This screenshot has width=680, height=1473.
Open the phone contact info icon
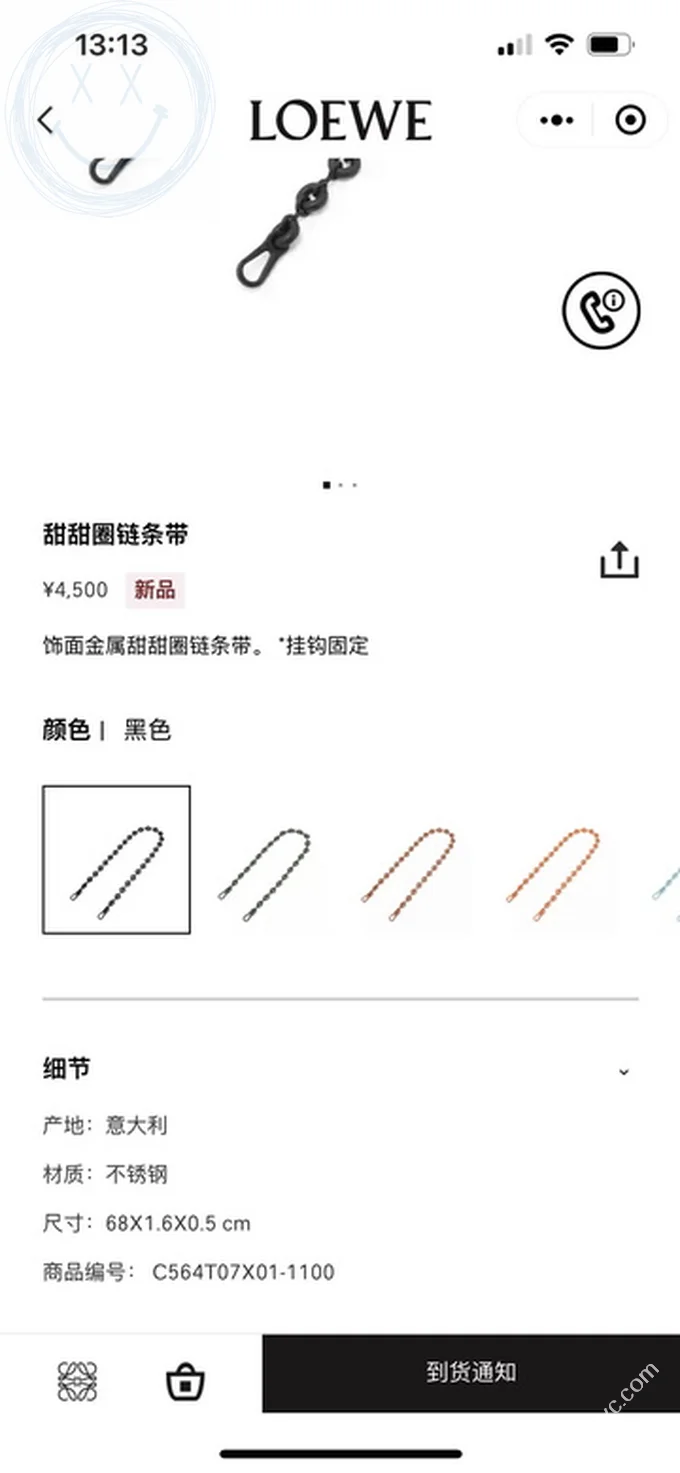point(600,309)
